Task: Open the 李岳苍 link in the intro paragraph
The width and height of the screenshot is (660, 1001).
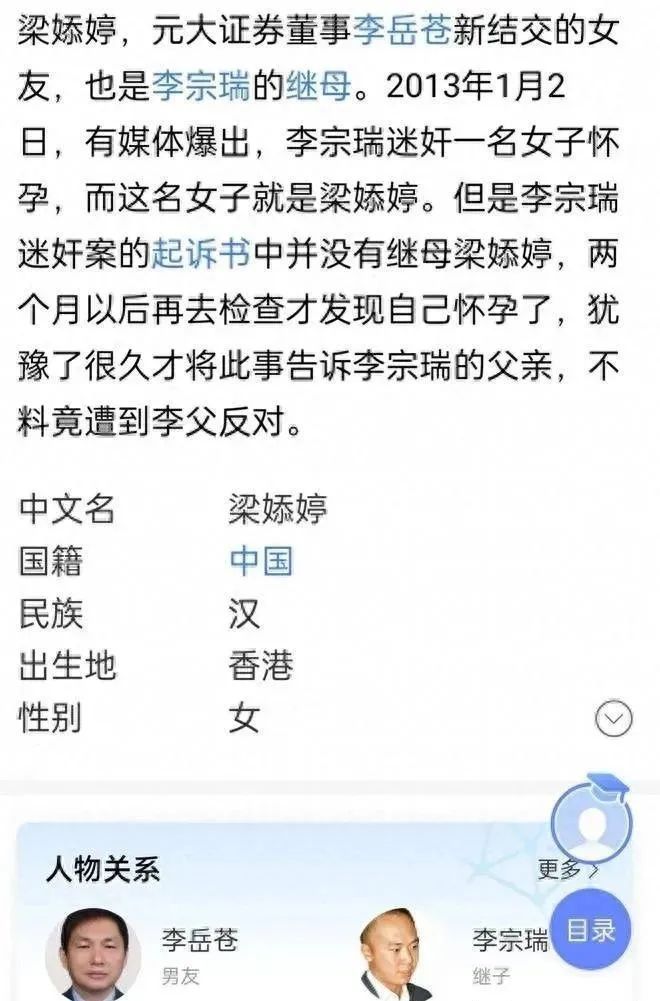Action: [x=402, y=34]
